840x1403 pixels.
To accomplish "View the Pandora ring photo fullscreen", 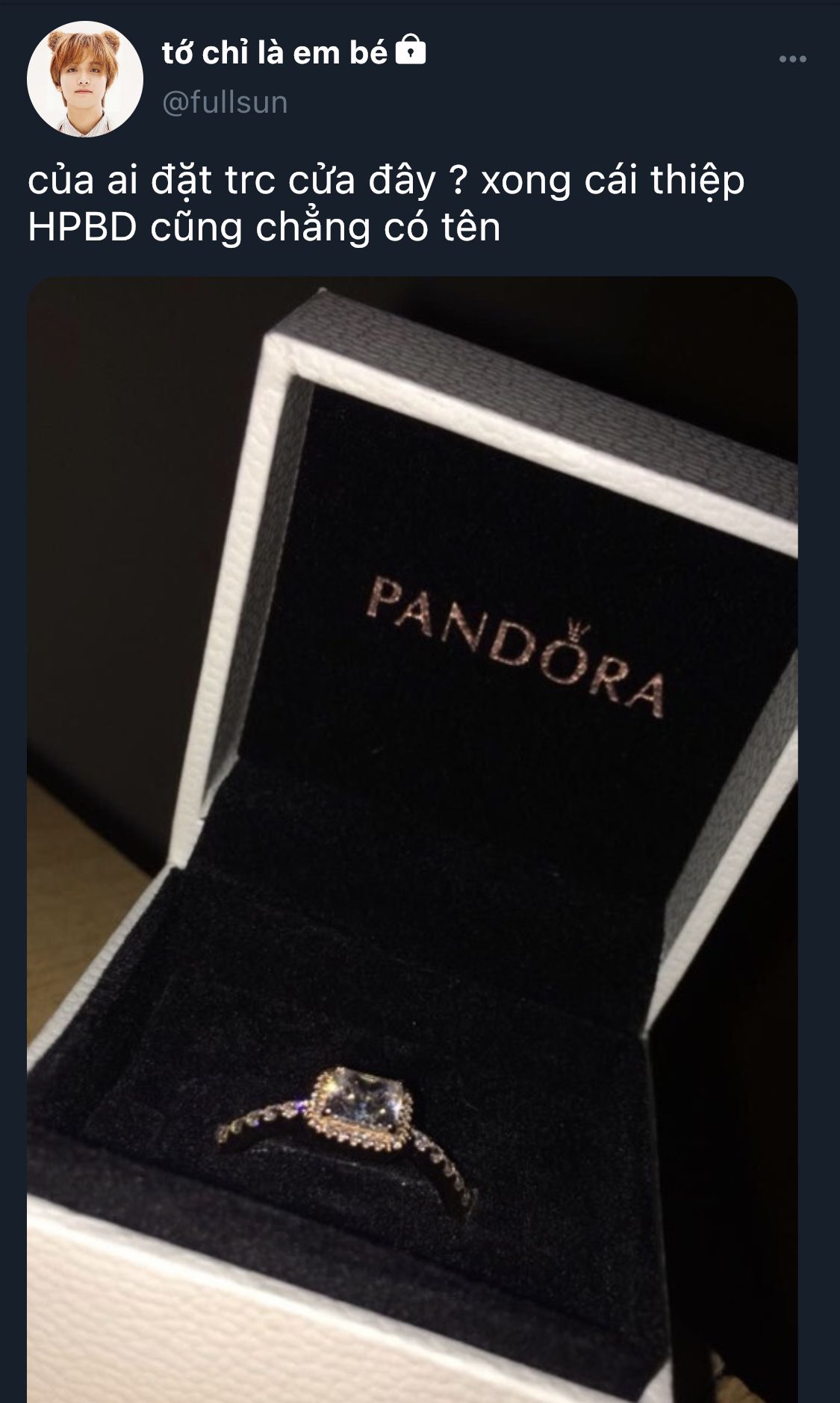I will (x=412, y=839).
